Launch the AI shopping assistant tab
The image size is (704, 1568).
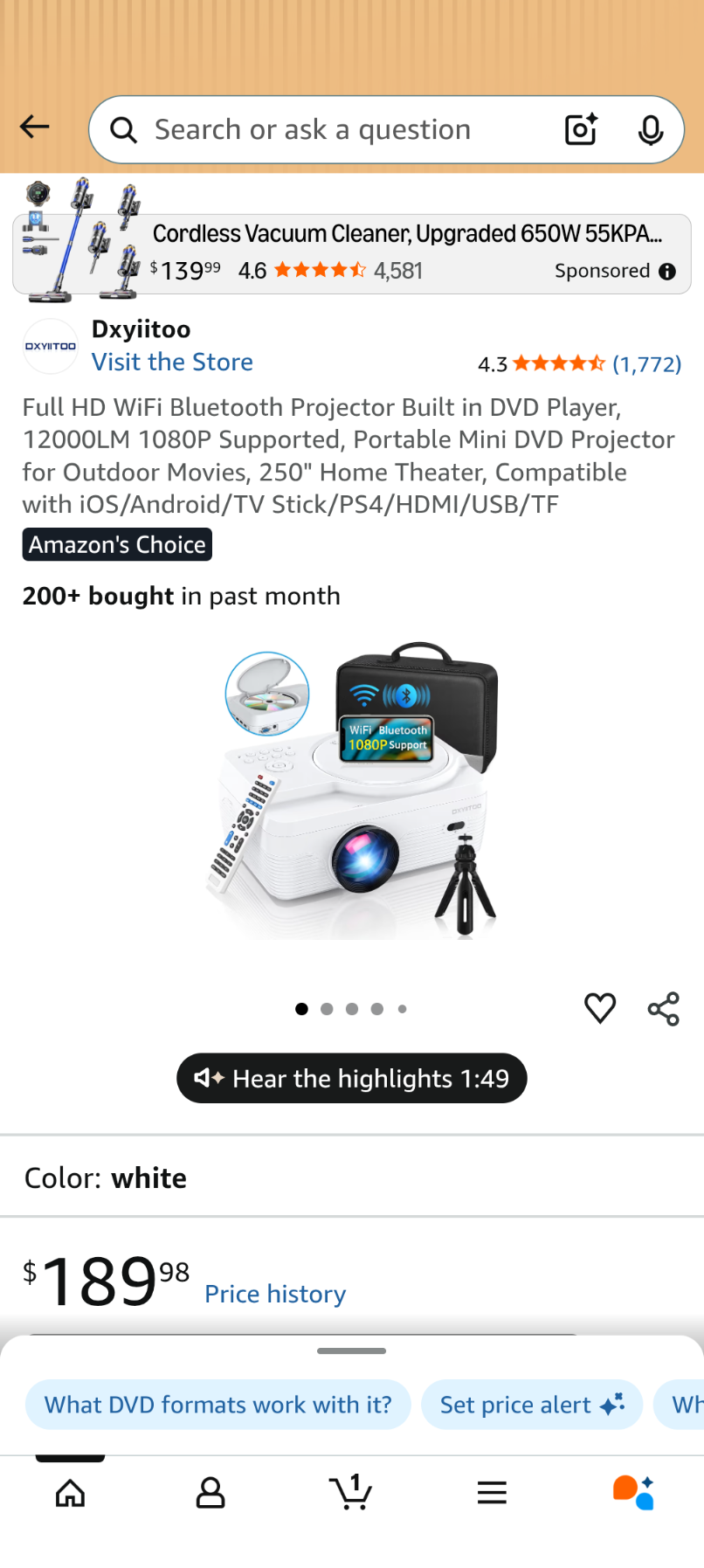633,1492
